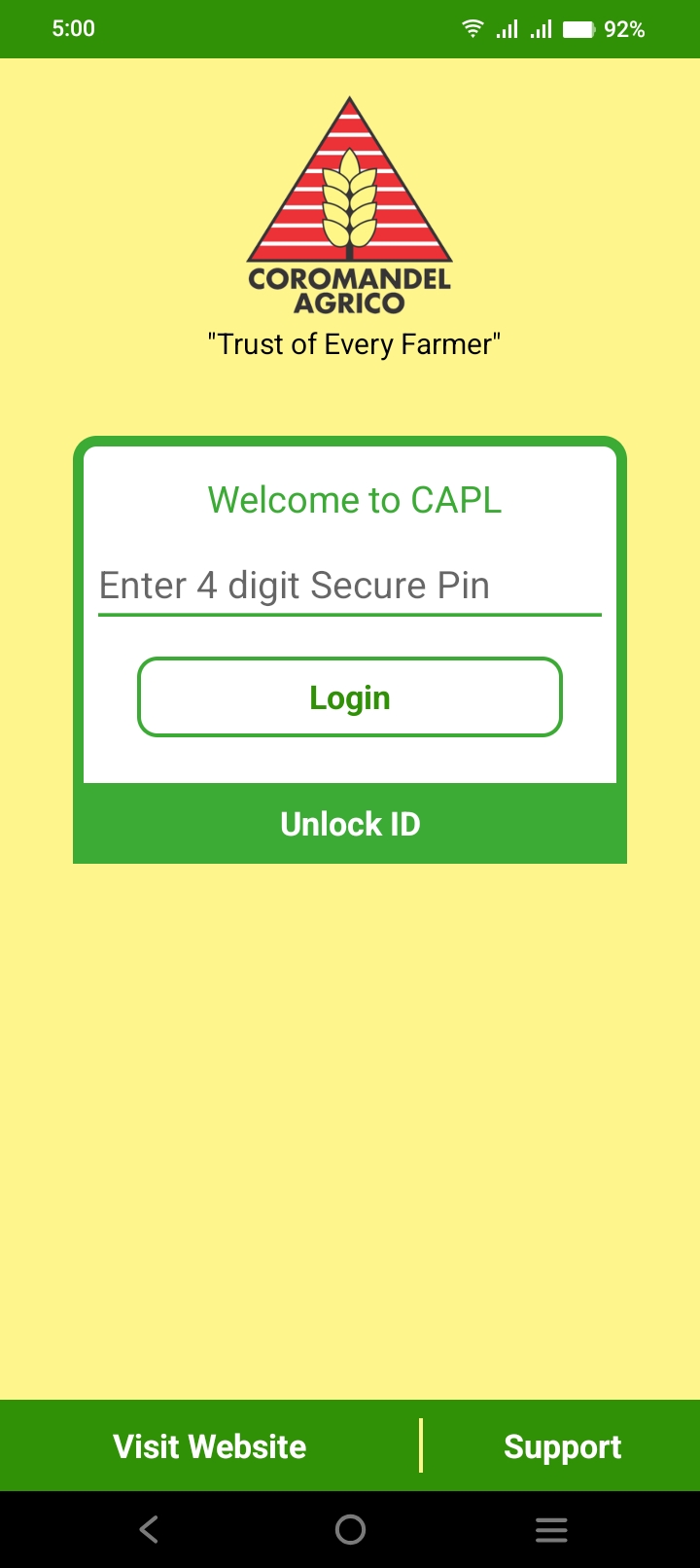Tap the Login button
The height and width of the screenshot is (1568, 700).
350,697
